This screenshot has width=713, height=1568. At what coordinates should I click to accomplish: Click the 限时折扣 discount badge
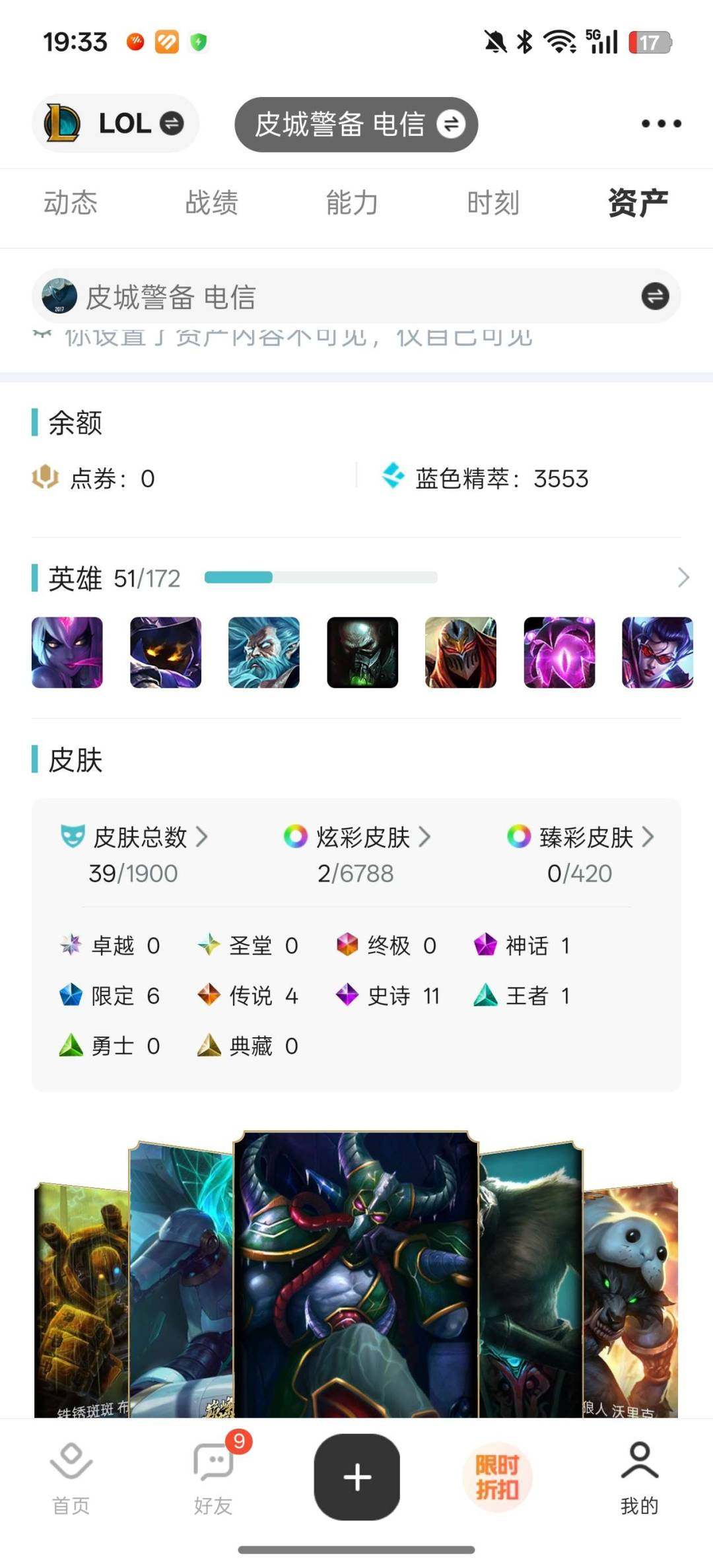coord(499,1476)
